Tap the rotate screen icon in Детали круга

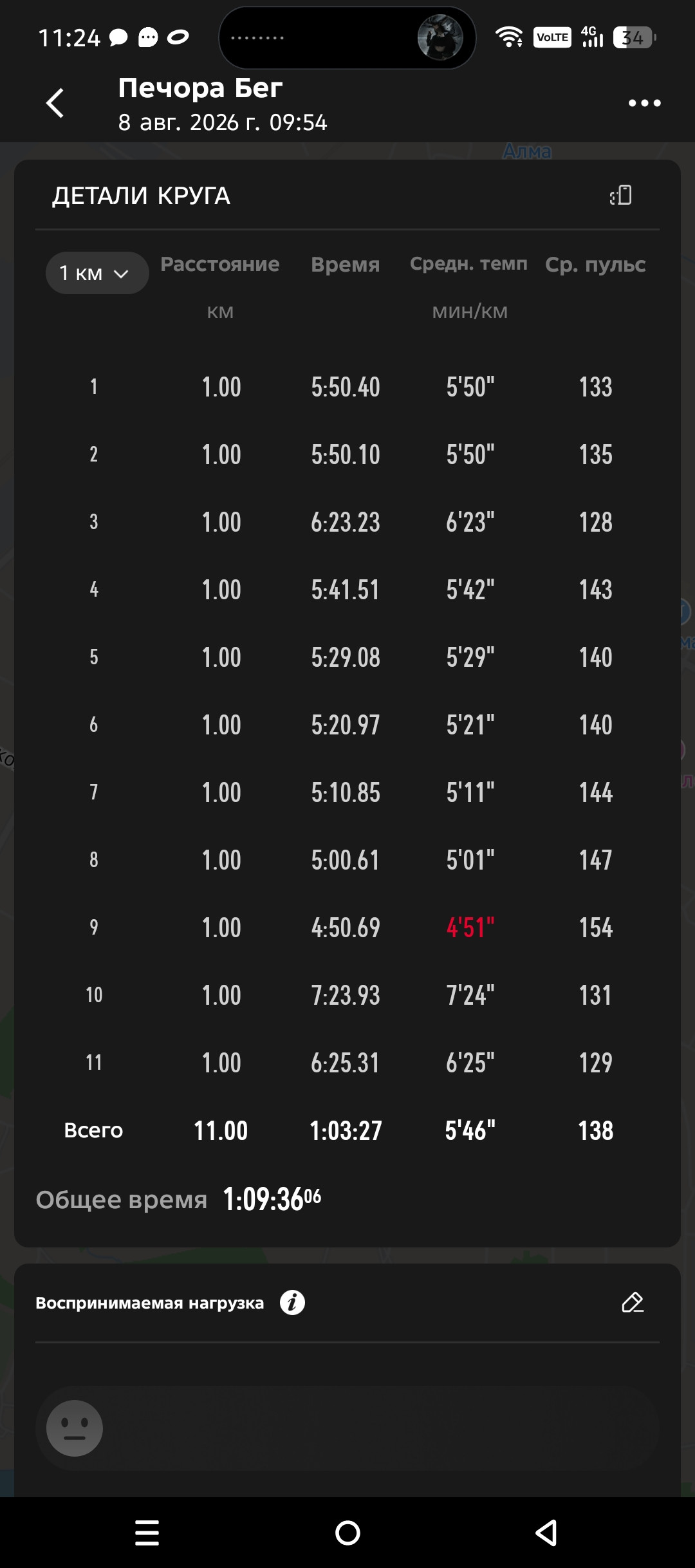pos(621,195)
